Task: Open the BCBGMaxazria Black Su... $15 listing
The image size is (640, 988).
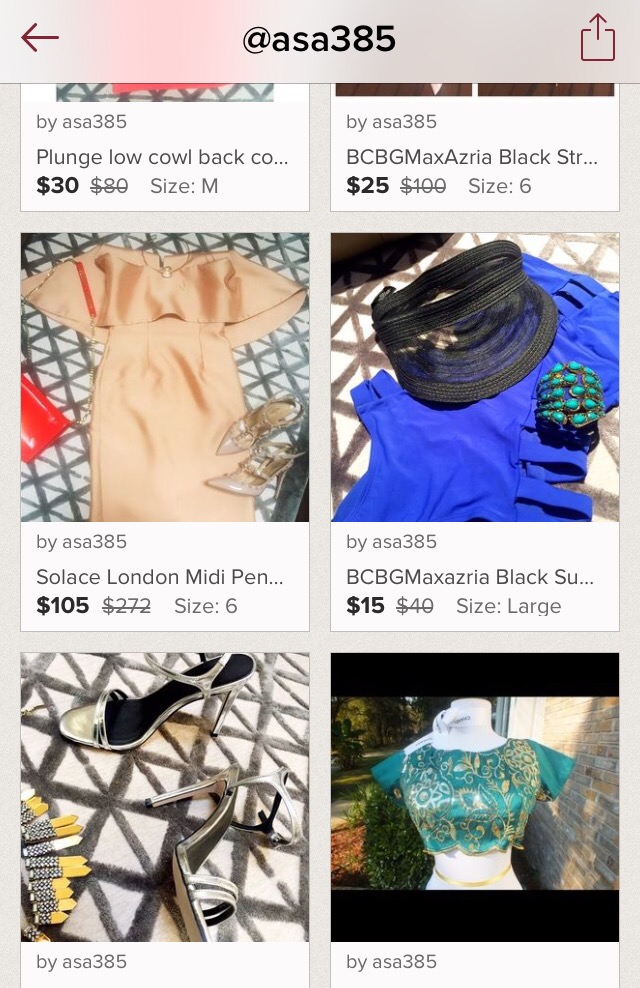Action: click(475, 378)
